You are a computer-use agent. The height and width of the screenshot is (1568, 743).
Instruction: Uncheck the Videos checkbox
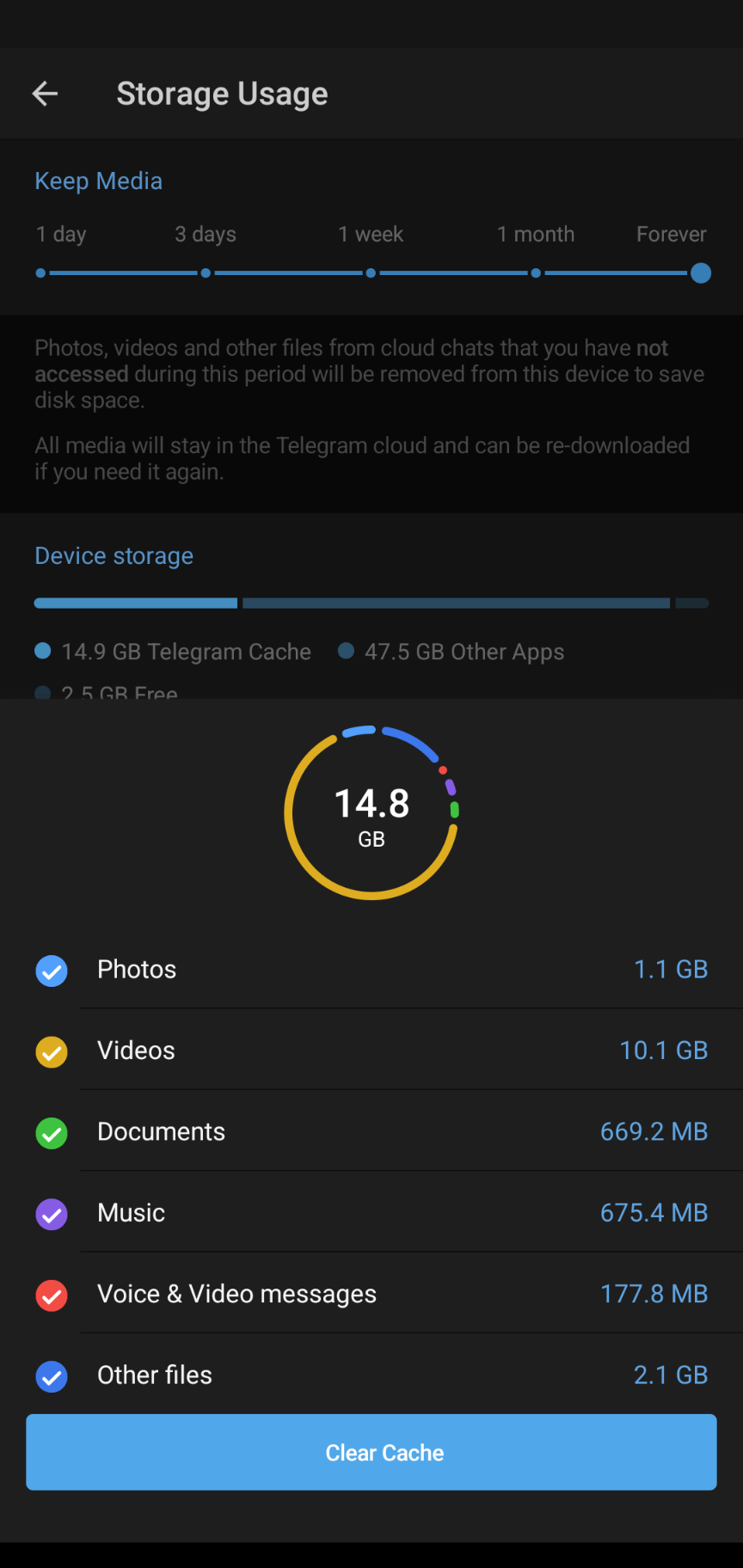[52, 1051]
